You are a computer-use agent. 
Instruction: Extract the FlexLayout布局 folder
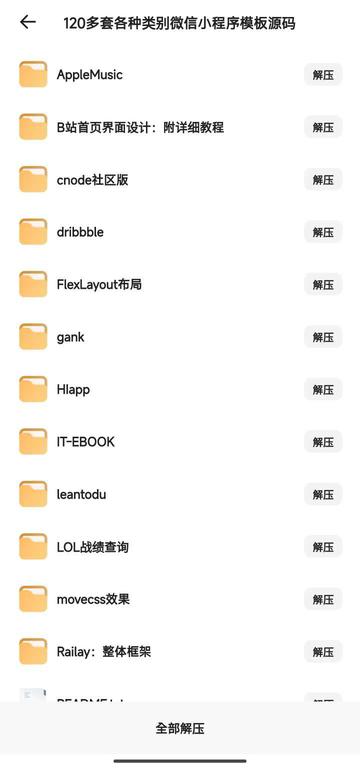323,285
